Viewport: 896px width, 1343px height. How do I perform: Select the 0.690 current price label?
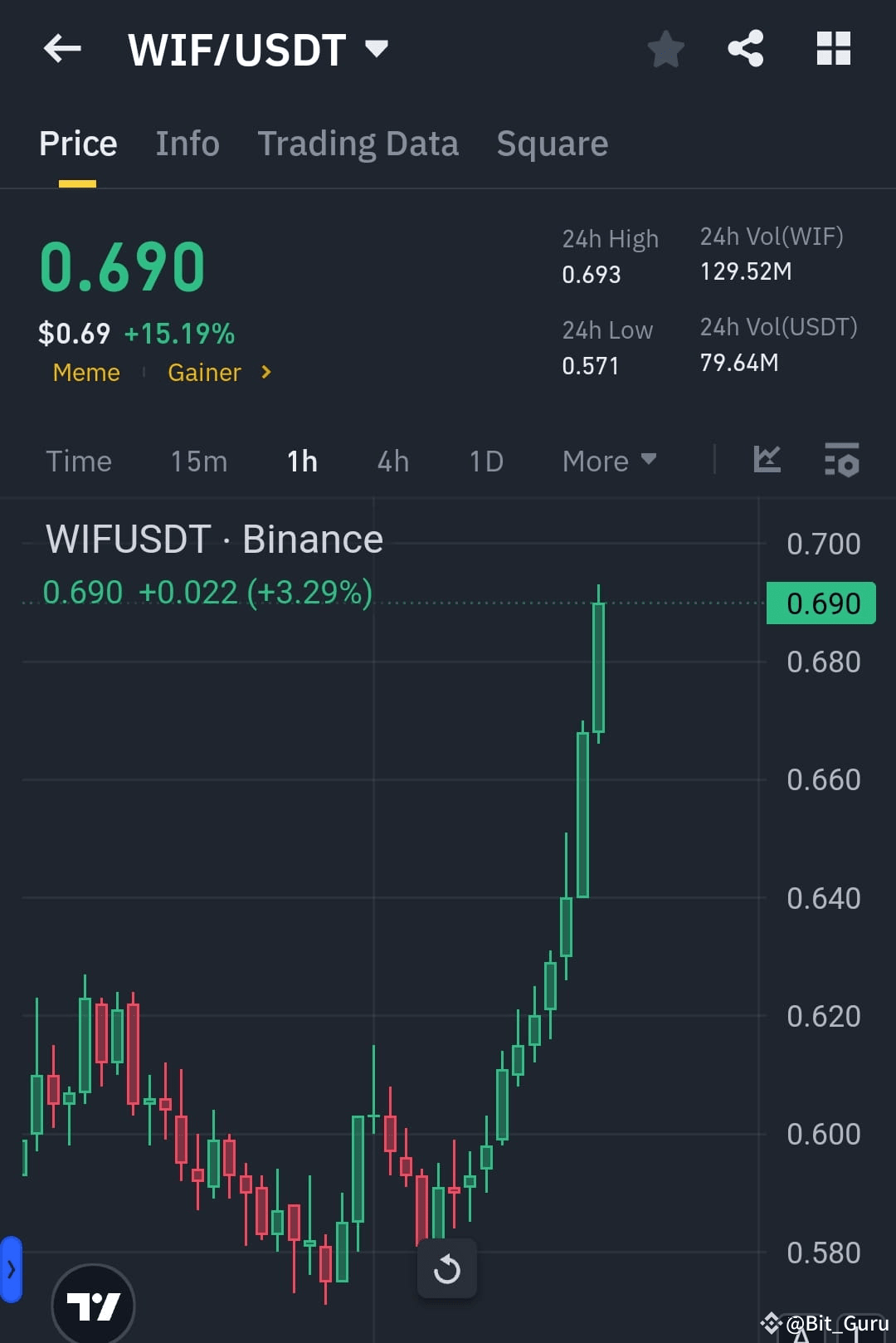click(x=821, y=603)
